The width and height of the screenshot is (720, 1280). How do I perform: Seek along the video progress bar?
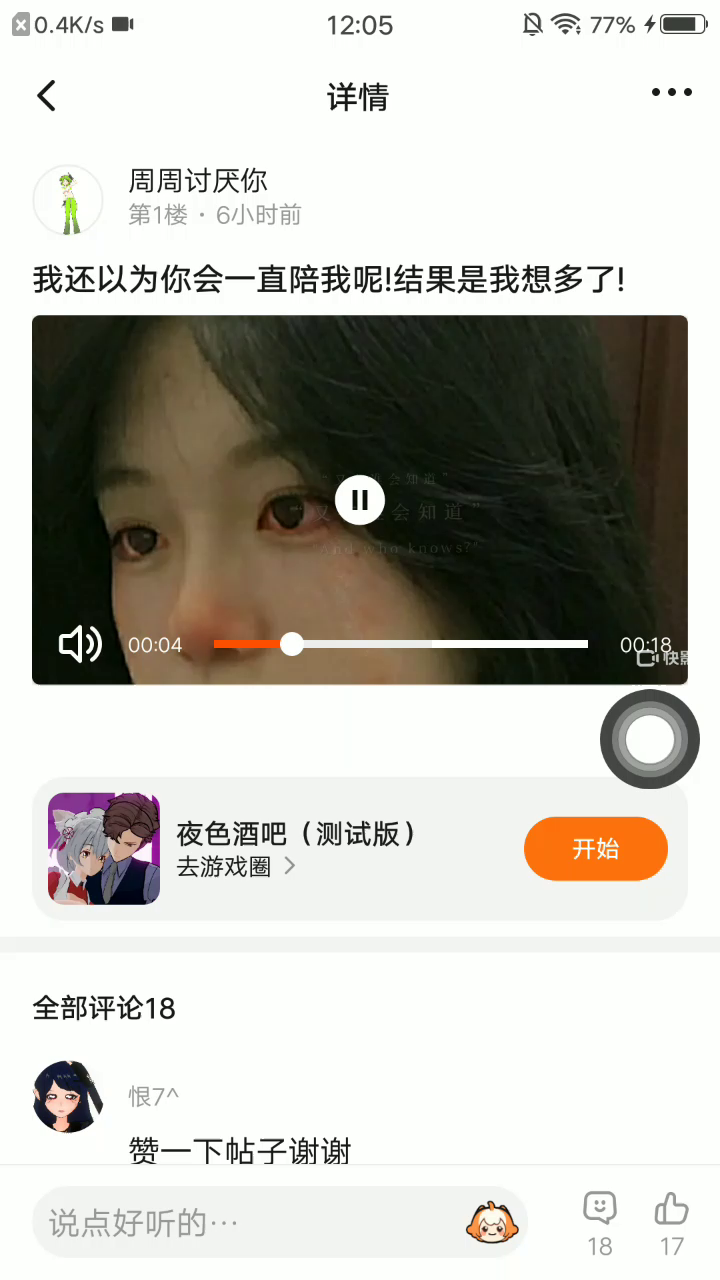coord(400,644)
